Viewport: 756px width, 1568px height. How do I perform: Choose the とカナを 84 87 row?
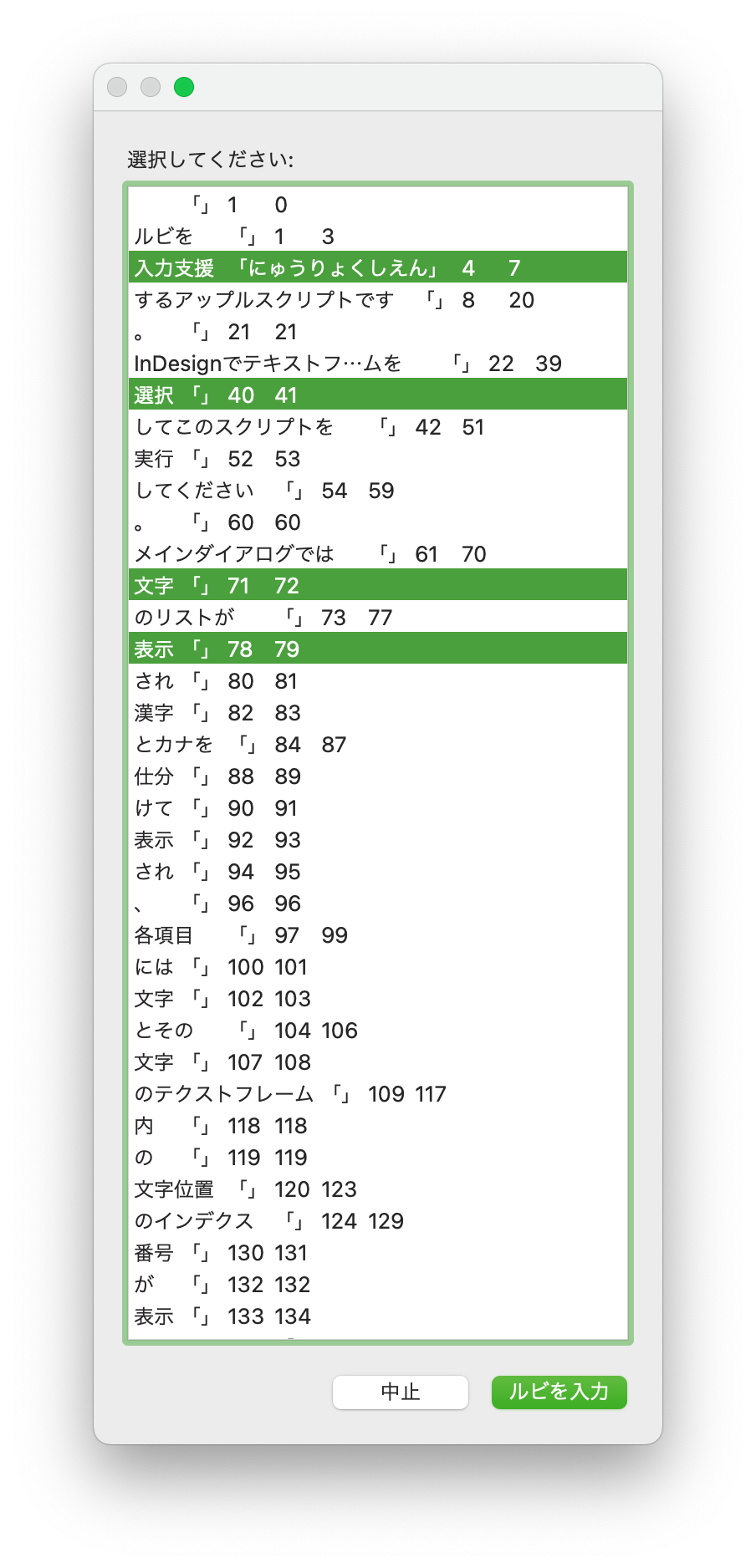coord(378,744)
